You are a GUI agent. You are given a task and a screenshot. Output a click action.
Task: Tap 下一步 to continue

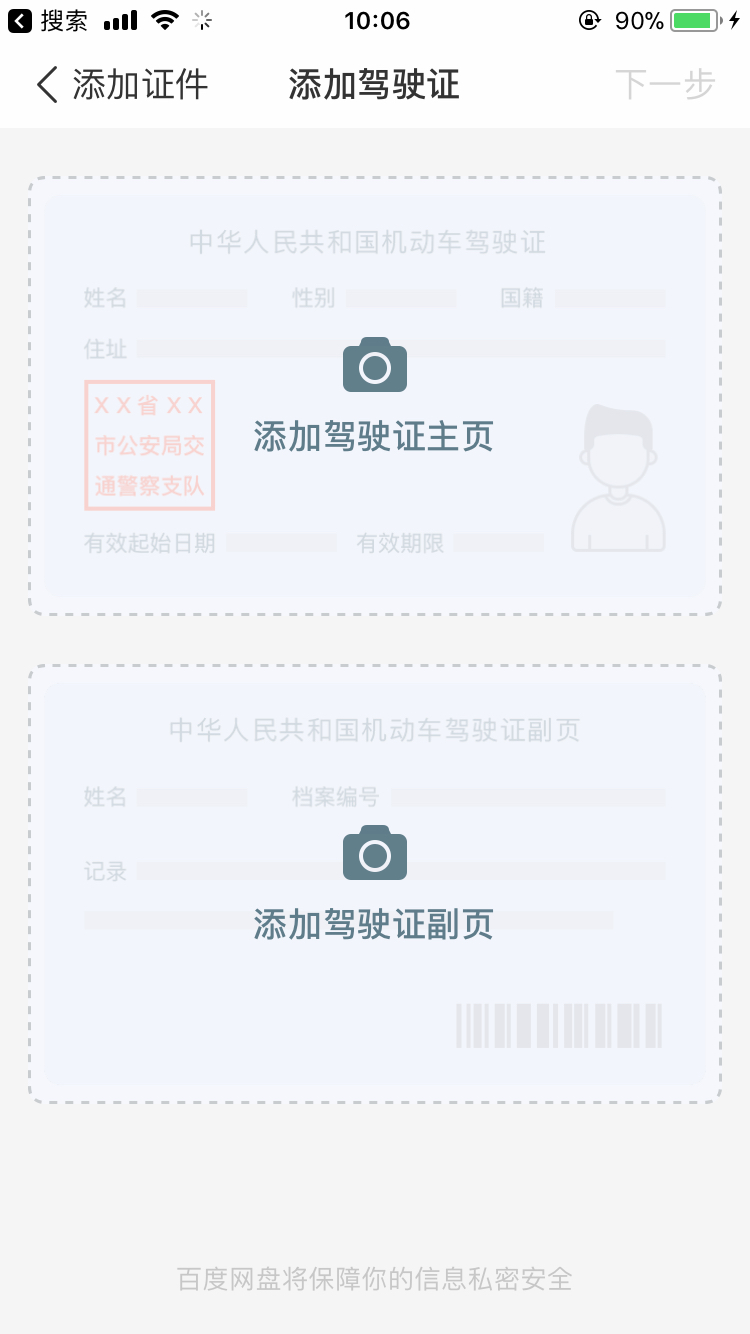coord(665,85)
